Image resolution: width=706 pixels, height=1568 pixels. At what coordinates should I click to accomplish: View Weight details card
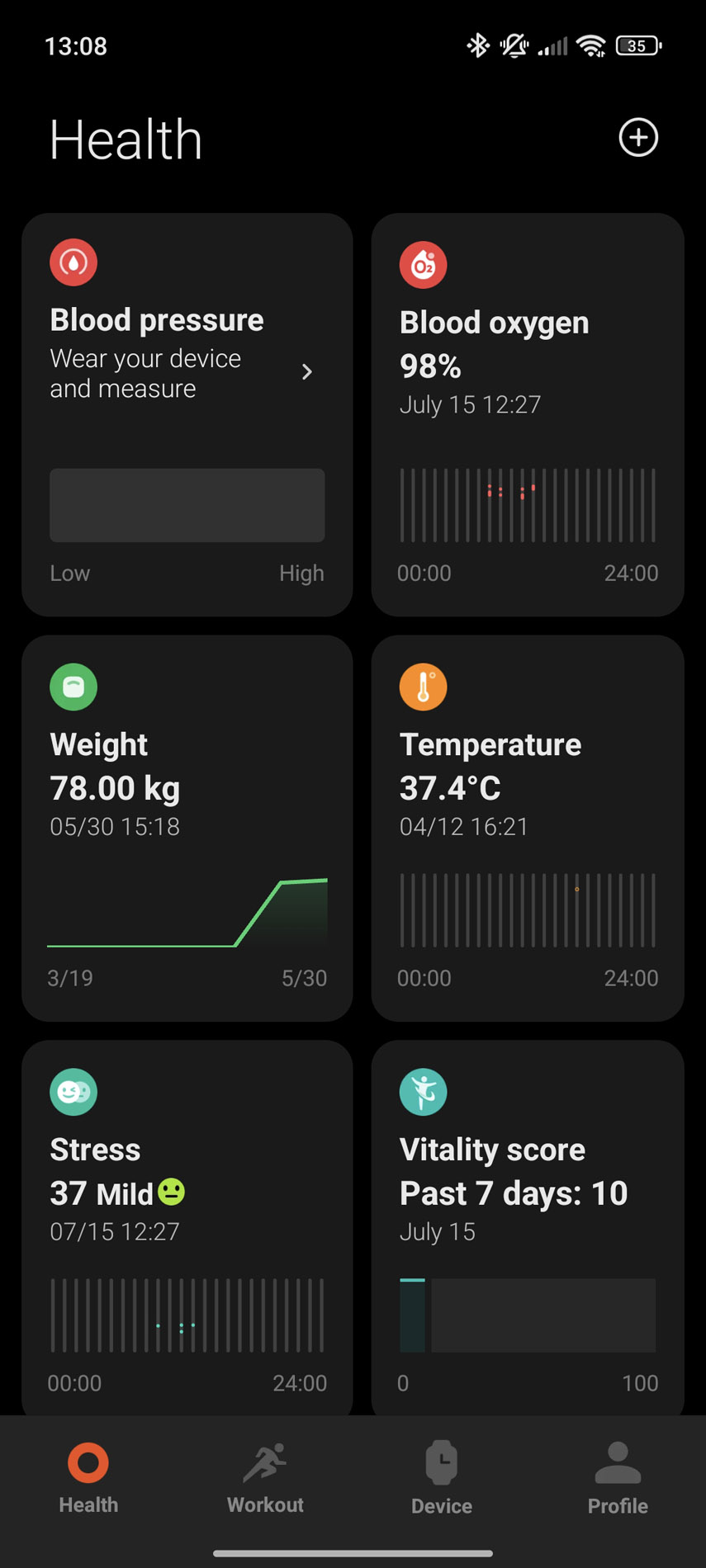tap(187, 828)
